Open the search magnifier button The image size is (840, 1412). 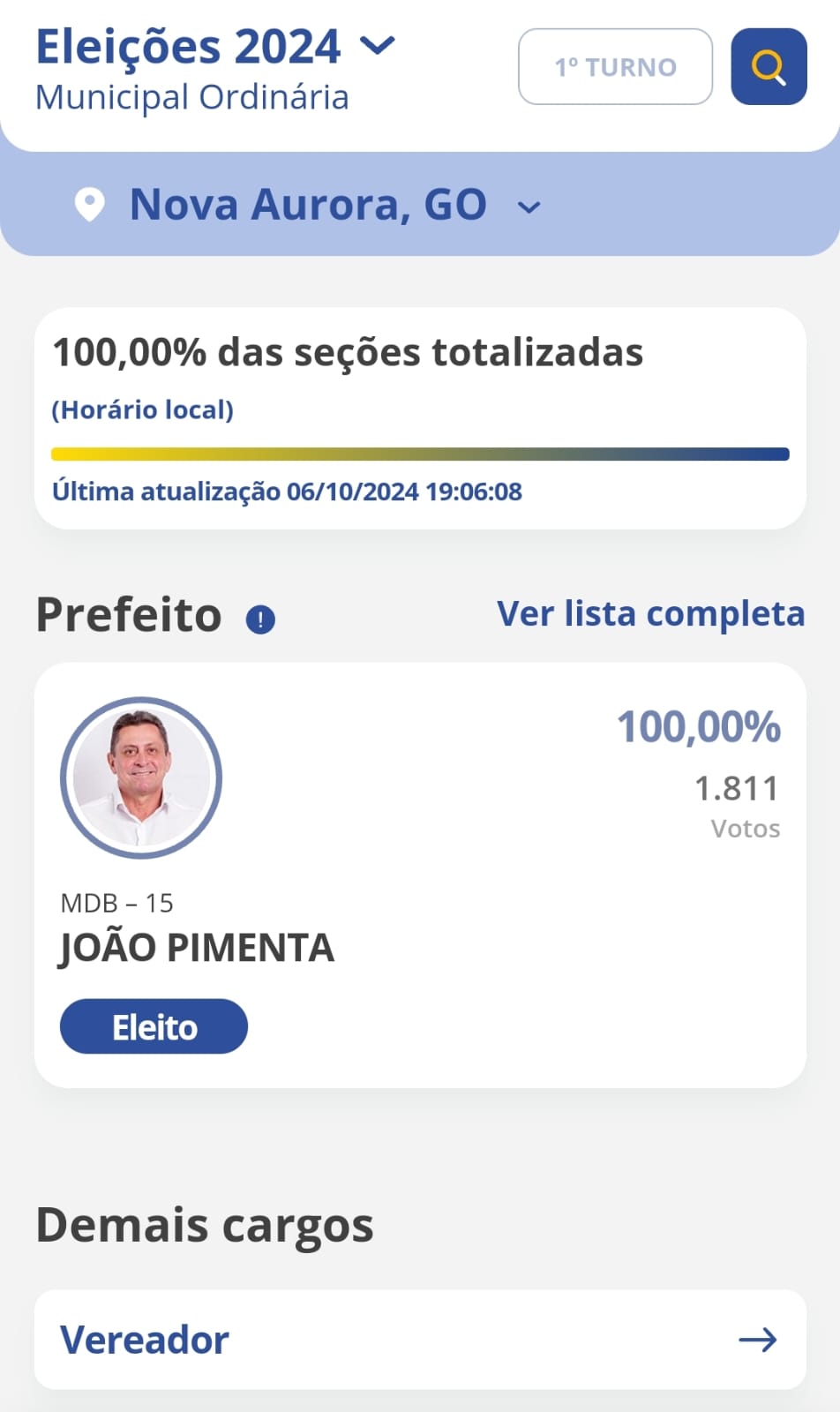(x=769, y=67)
